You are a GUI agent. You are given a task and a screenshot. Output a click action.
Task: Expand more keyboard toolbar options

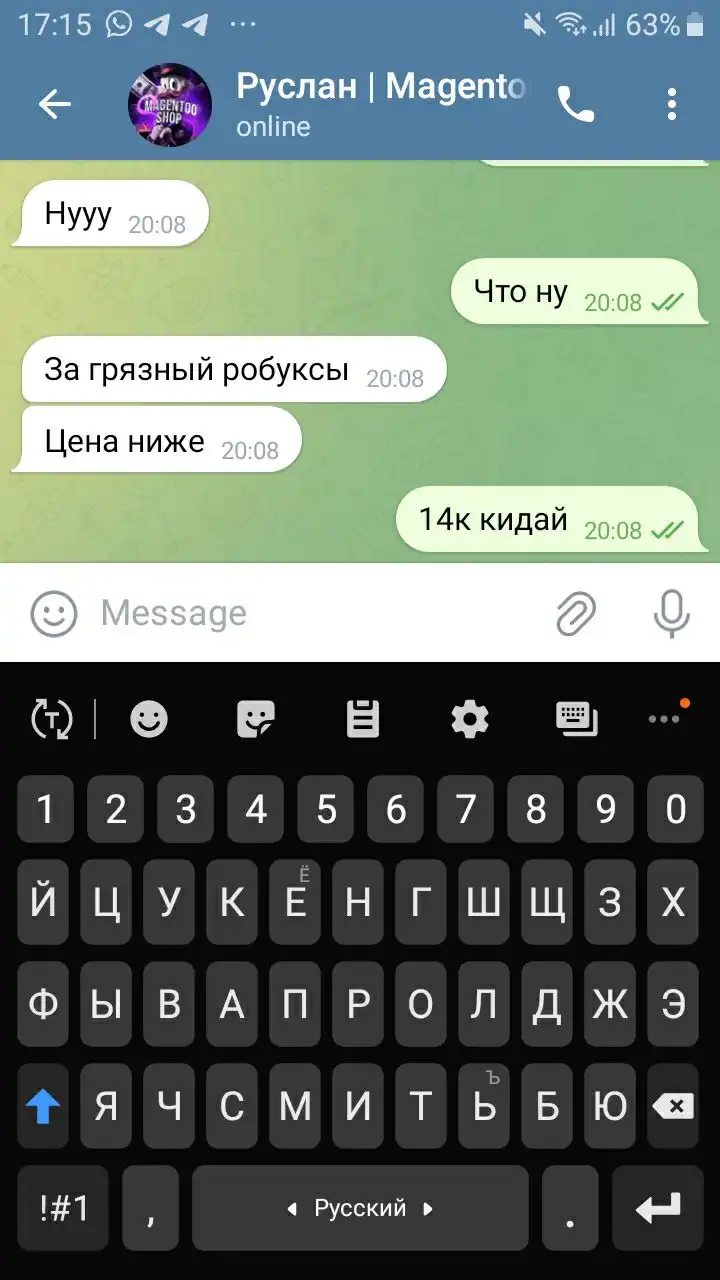(666, 717)
